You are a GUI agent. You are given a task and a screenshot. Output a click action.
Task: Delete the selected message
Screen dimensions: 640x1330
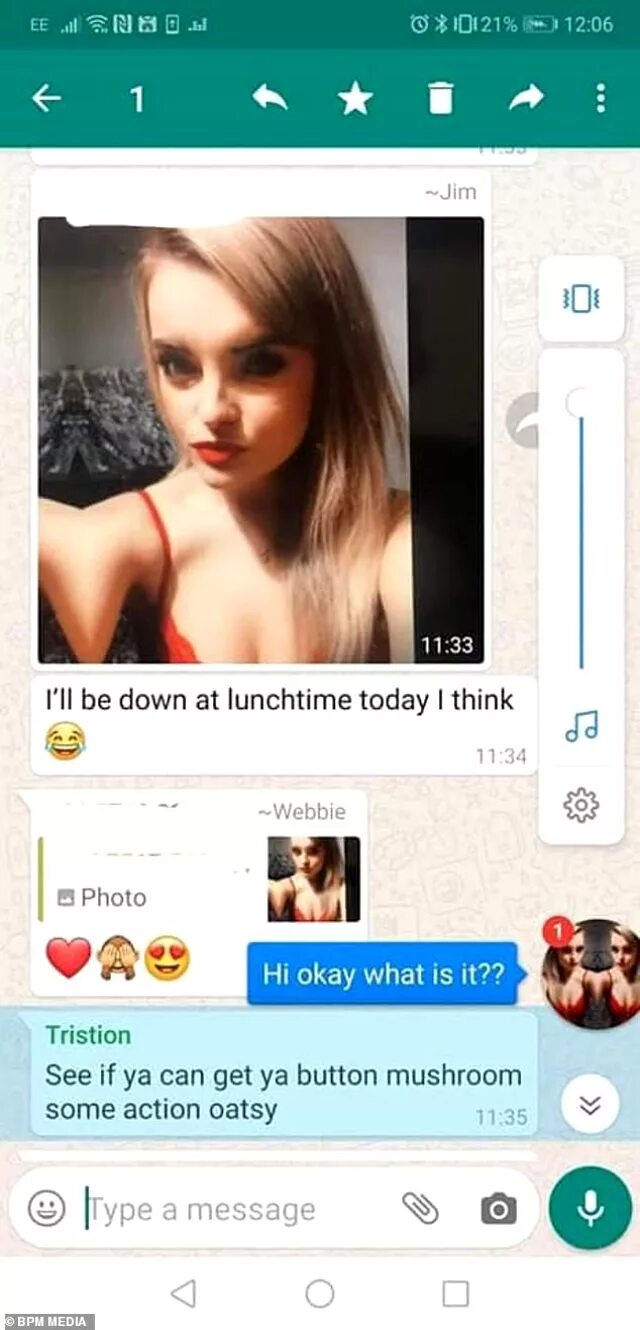pyautogui.click(x=441, y=98)
